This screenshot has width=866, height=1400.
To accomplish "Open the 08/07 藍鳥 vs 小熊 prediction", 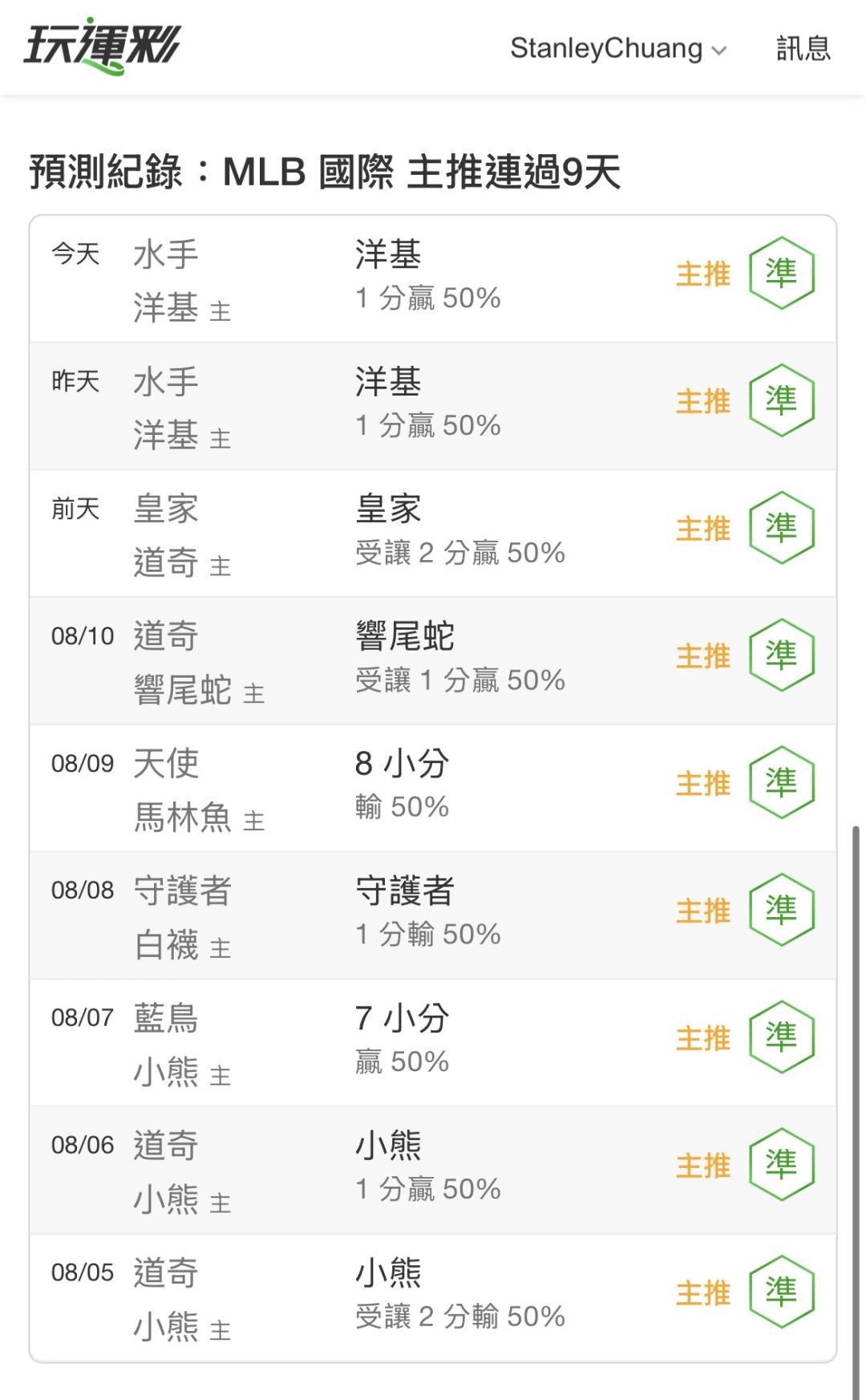I will coord(433,1043).
